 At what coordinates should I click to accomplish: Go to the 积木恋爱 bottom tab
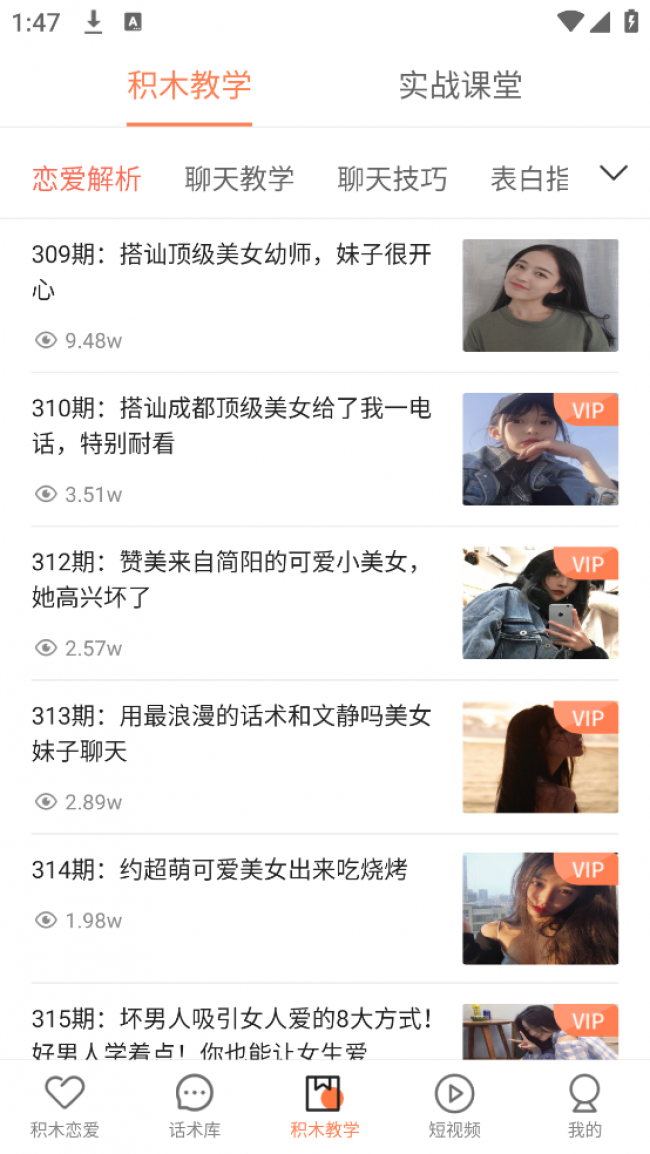coord(65,1106)
